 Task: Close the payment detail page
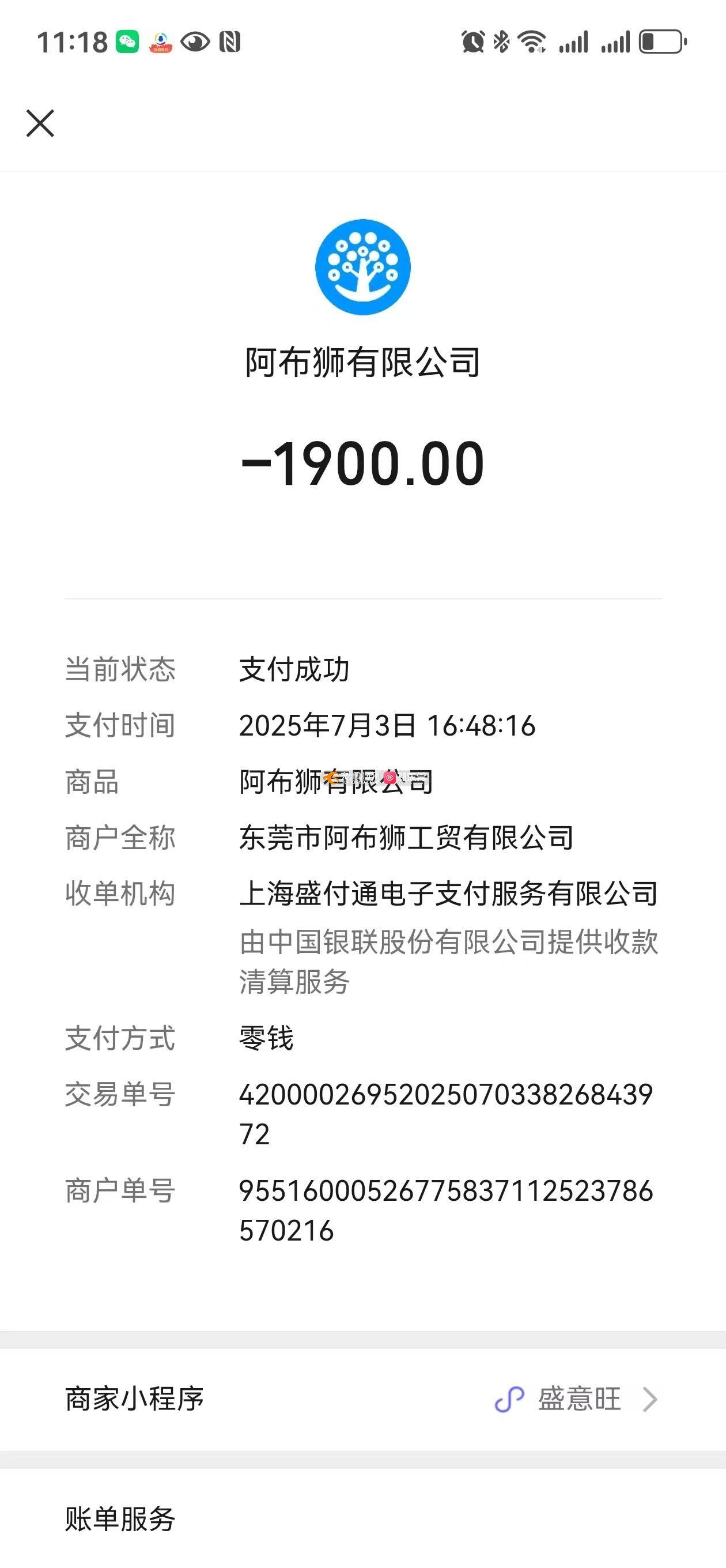(x=40, y=123)
